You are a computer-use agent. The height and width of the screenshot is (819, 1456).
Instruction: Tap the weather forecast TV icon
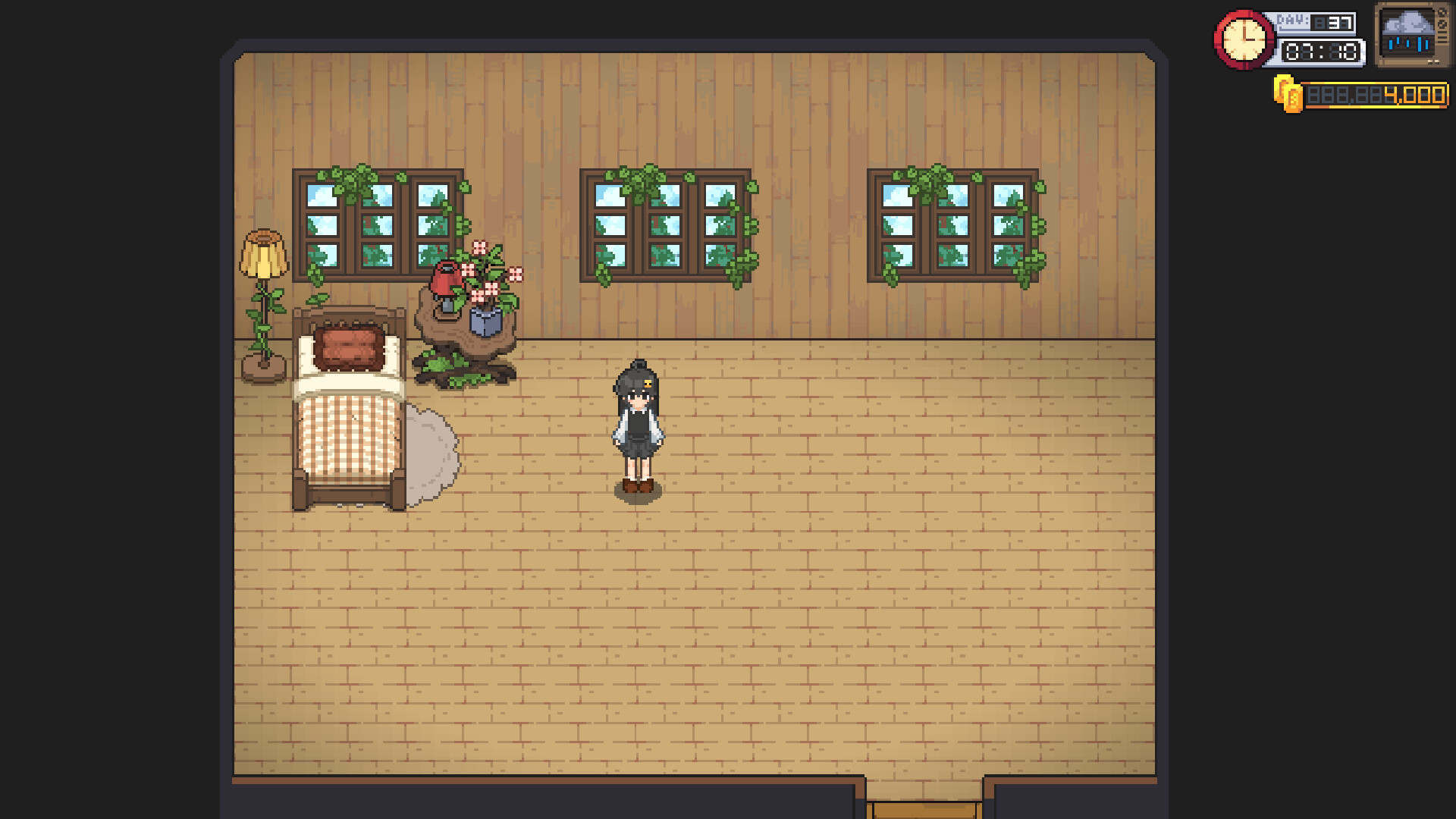pyautogui.click(x=1411, y=35)
